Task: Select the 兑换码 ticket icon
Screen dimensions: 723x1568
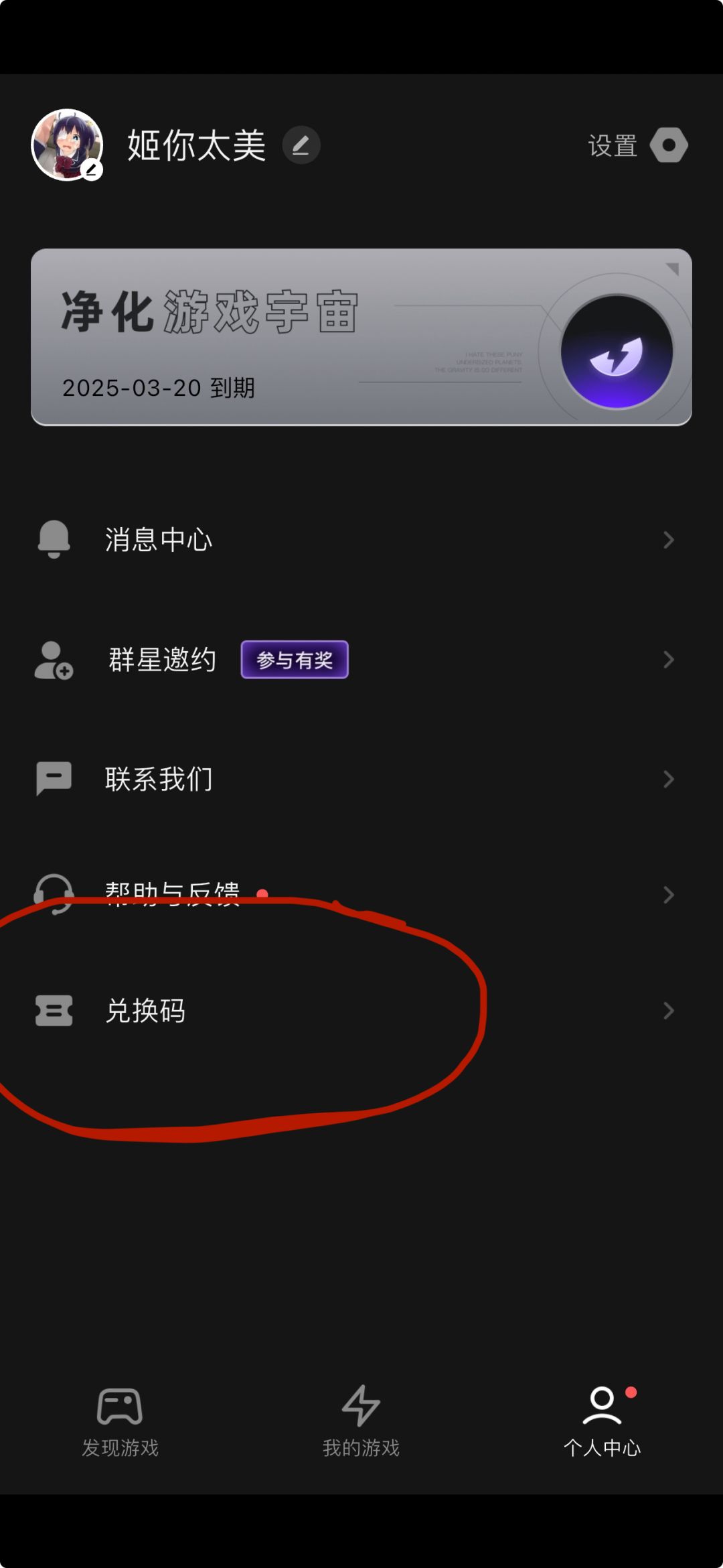Action: pyautogui.click(x=54, y=1012)
